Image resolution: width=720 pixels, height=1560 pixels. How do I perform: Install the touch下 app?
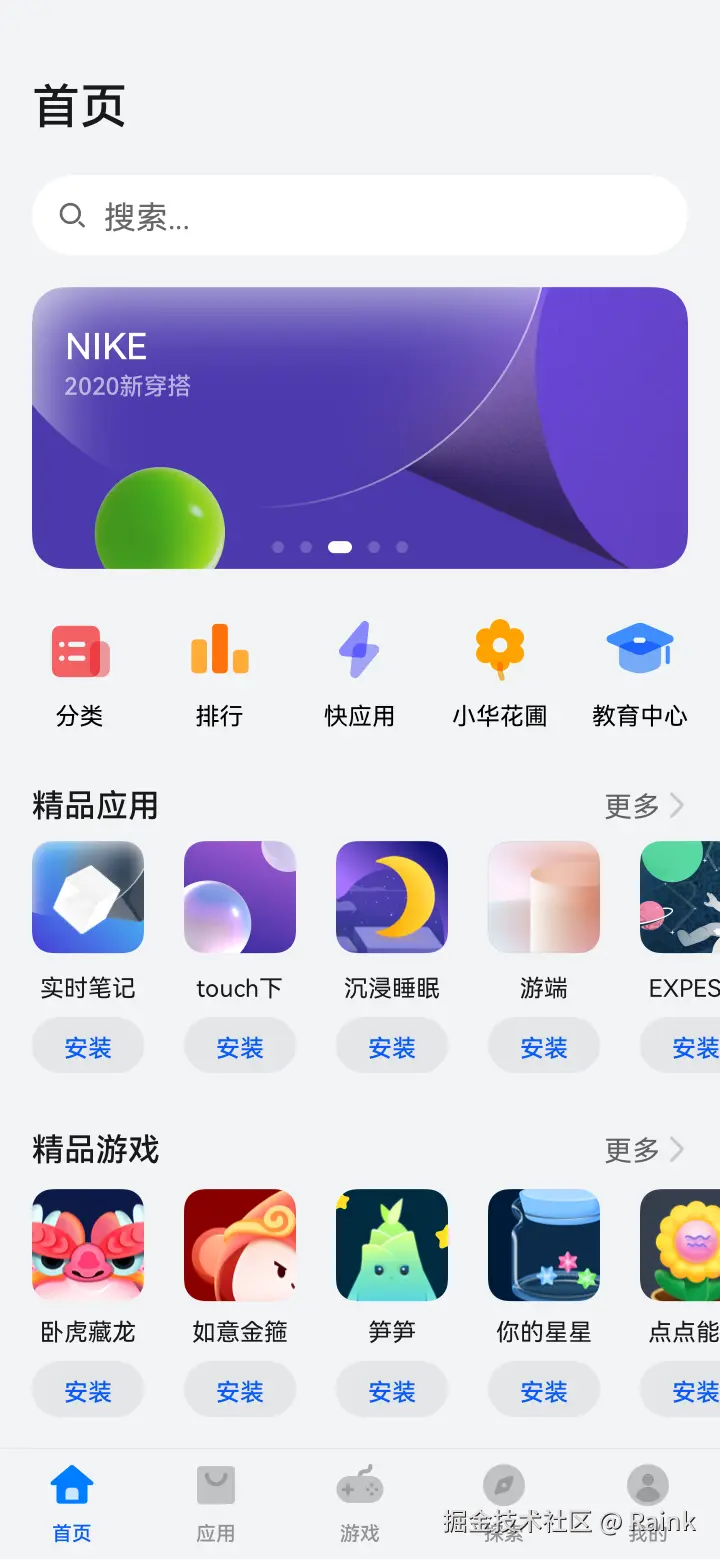coord(240,1047)
